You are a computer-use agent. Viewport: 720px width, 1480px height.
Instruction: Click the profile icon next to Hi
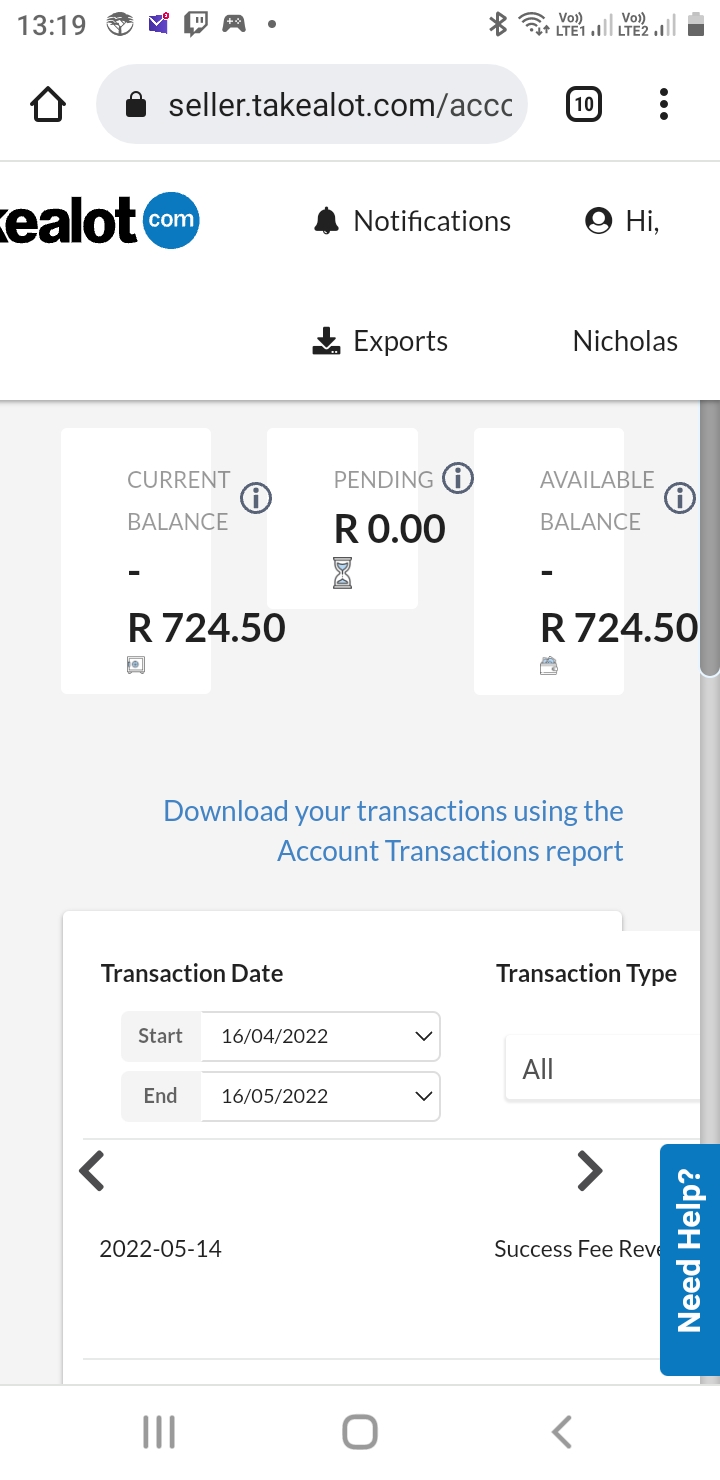(x=596, y=220)
